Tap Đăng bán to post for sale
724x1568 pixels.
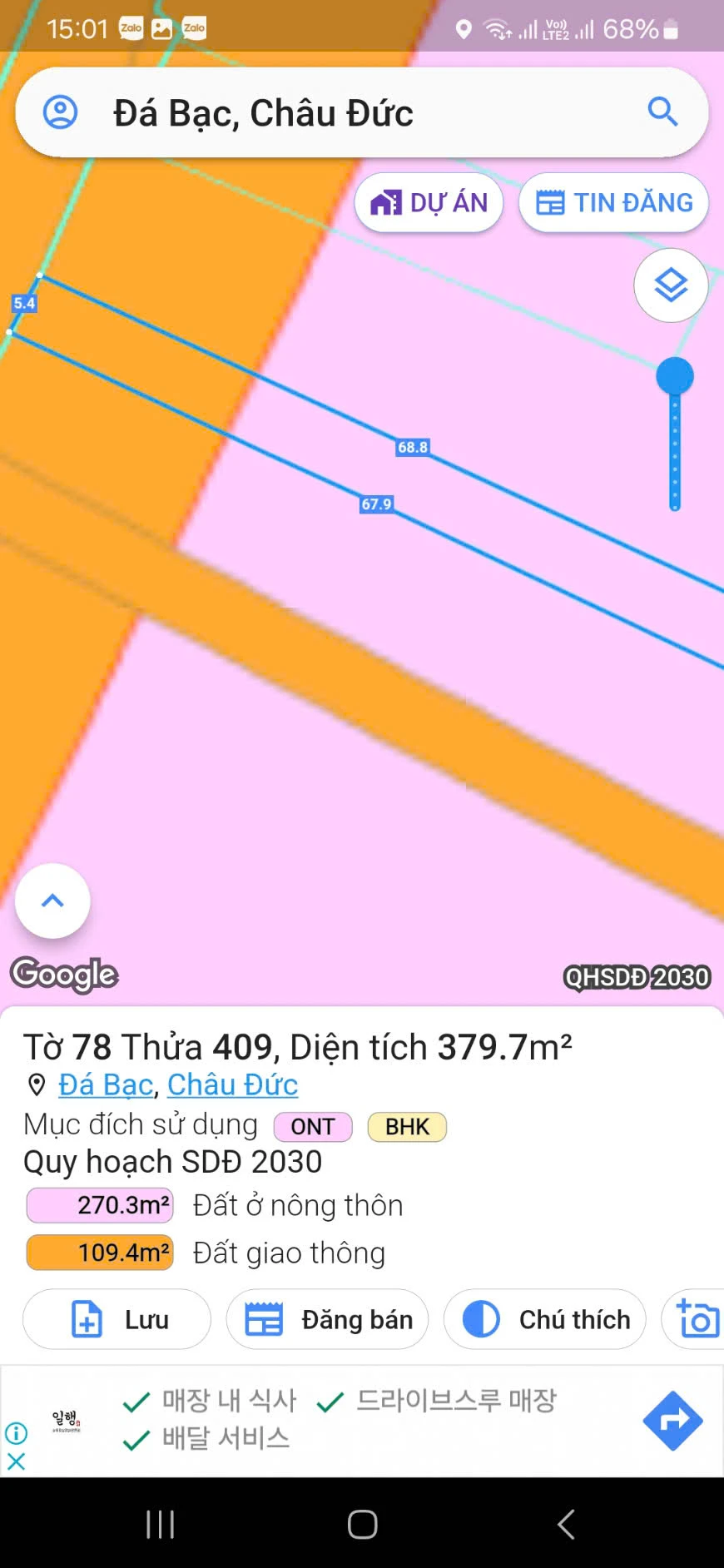(x=327, y=1319)
